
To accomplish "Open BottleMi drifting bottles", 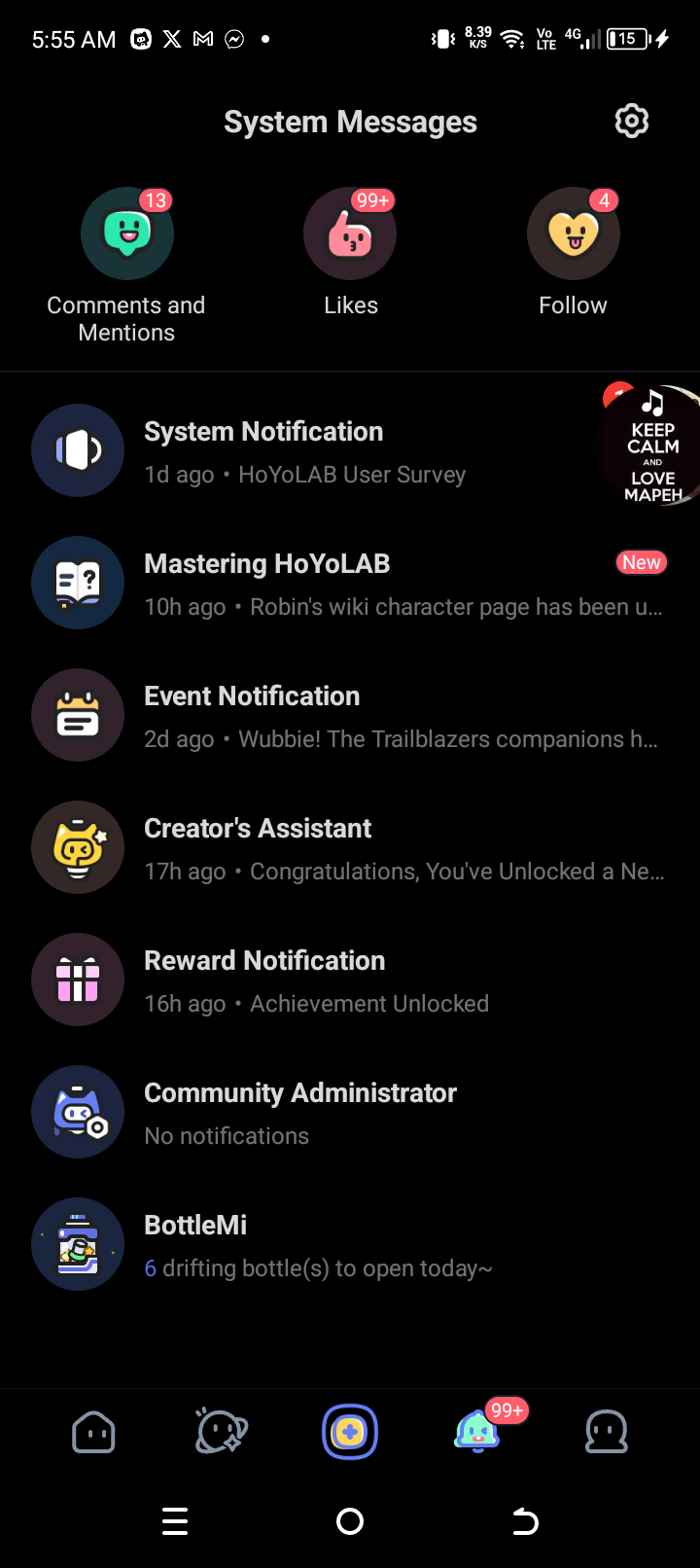I will (350, 1245).
